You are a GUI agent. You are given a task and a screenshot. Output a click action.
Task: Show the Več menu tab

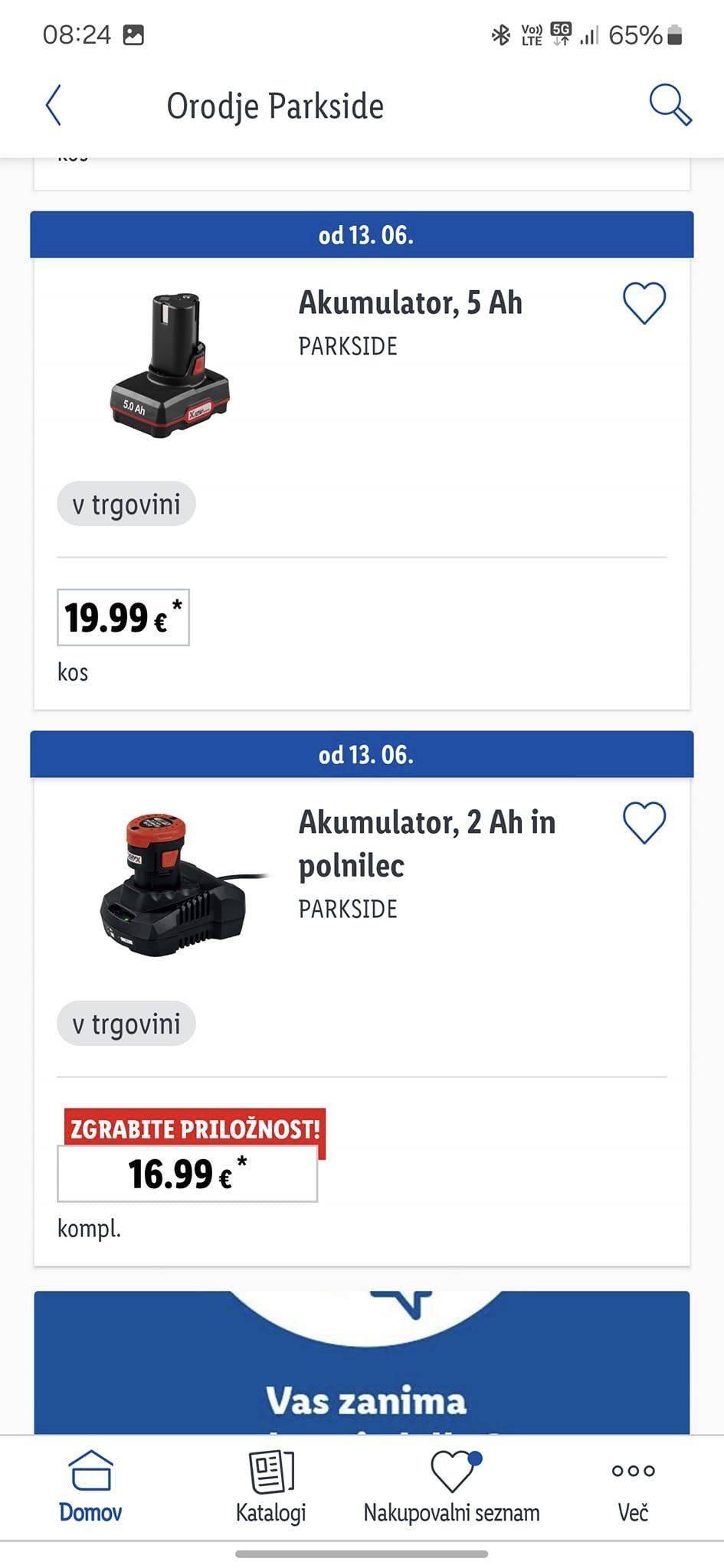[x=633, y=1487]
